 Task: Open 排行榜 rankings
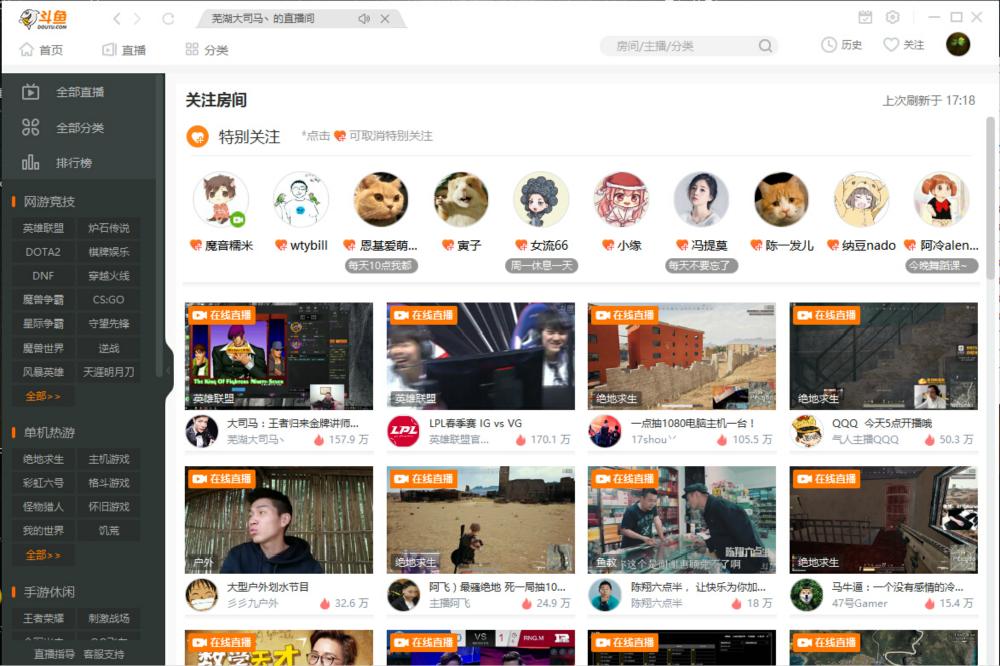click(x=74, y=162)
